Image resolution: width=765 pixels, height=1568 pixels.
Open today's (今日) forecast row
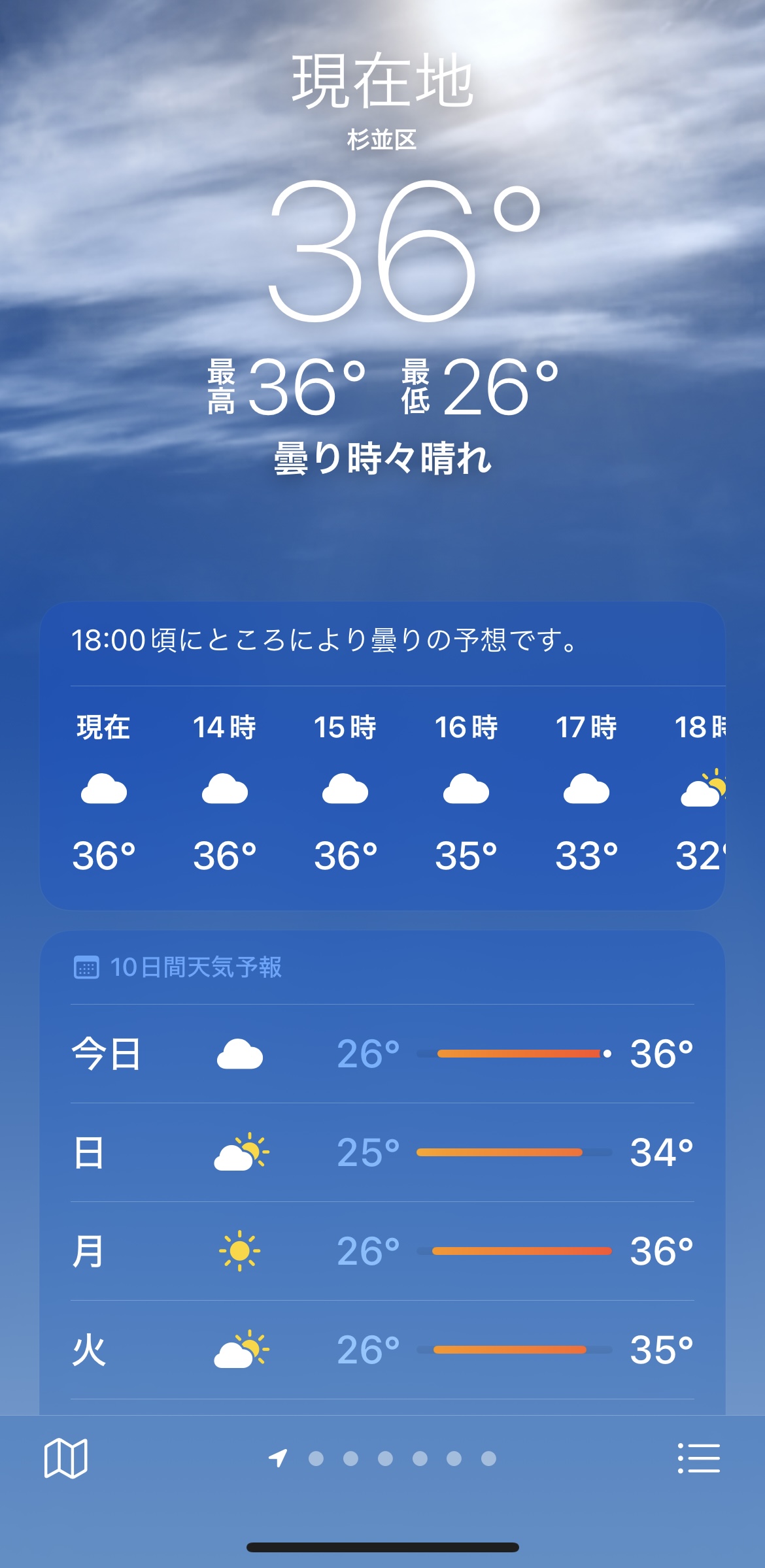tap(382, 1054)
